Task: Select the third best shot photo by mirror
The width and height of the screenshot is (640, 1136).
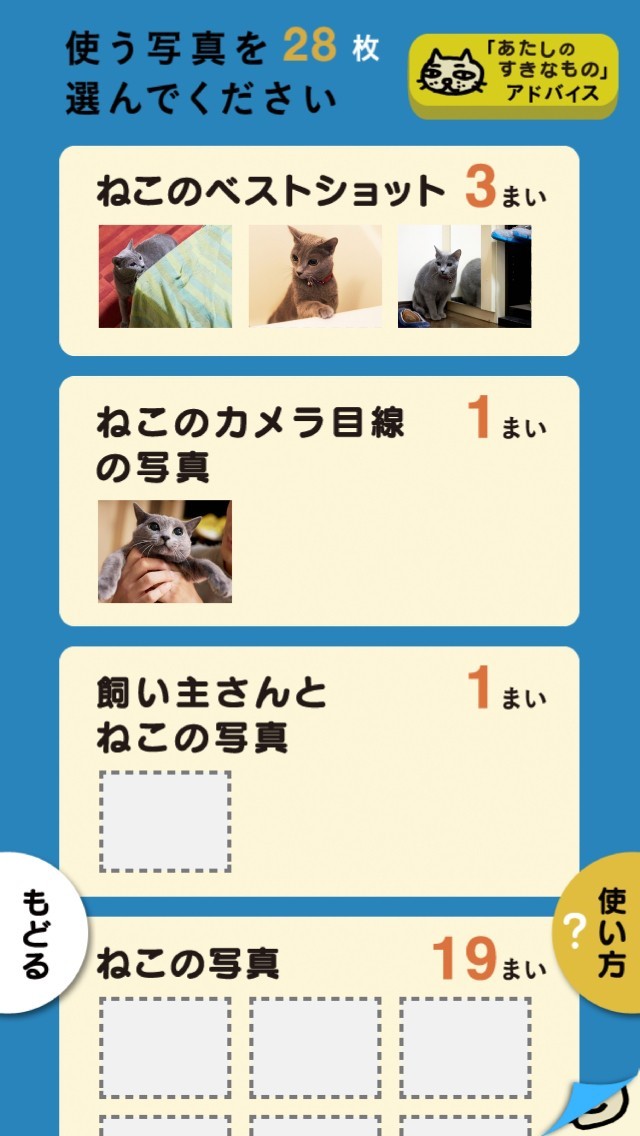Action: click(x=465, y=276)
